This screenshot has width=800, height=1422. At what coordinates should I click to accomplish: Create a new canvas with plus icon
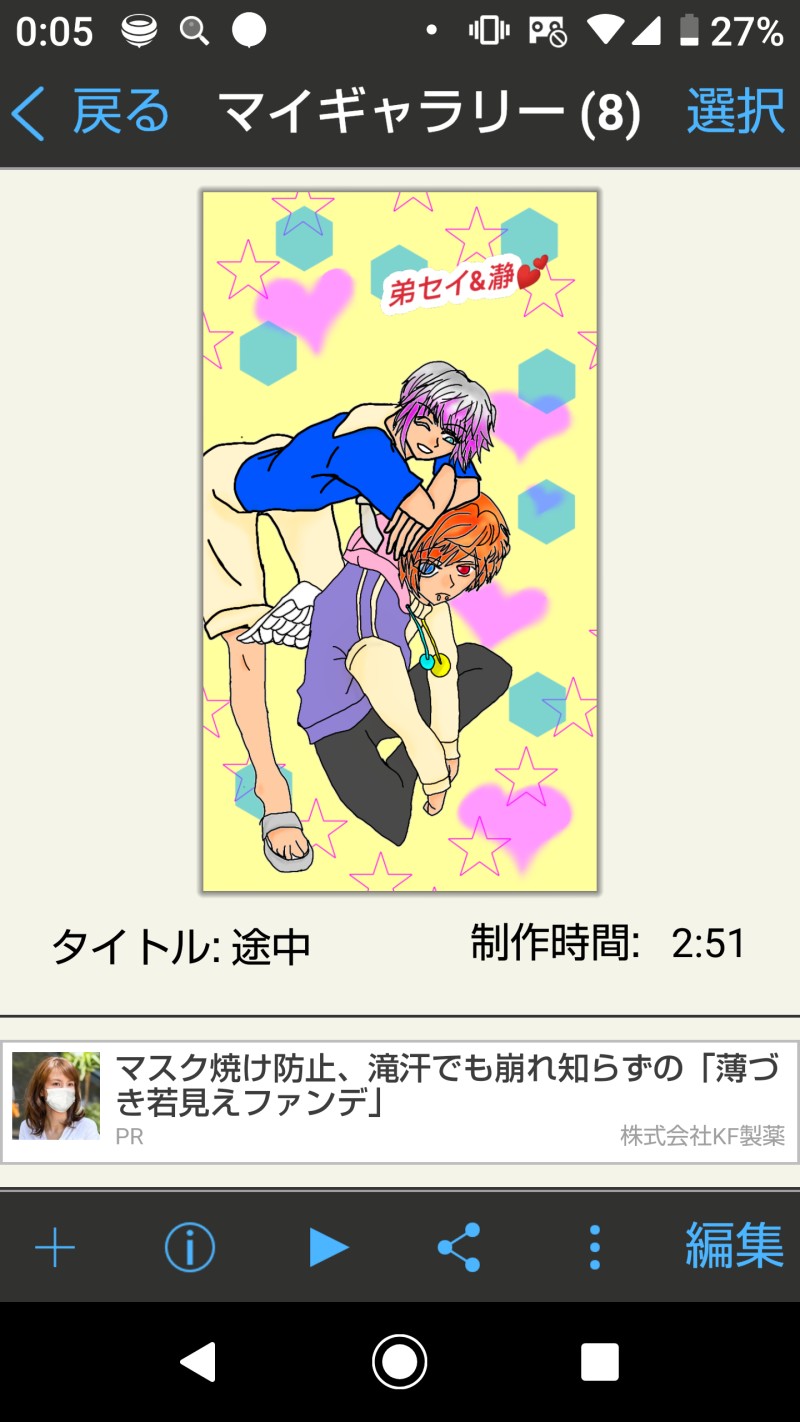click(x=55, y=1247)
